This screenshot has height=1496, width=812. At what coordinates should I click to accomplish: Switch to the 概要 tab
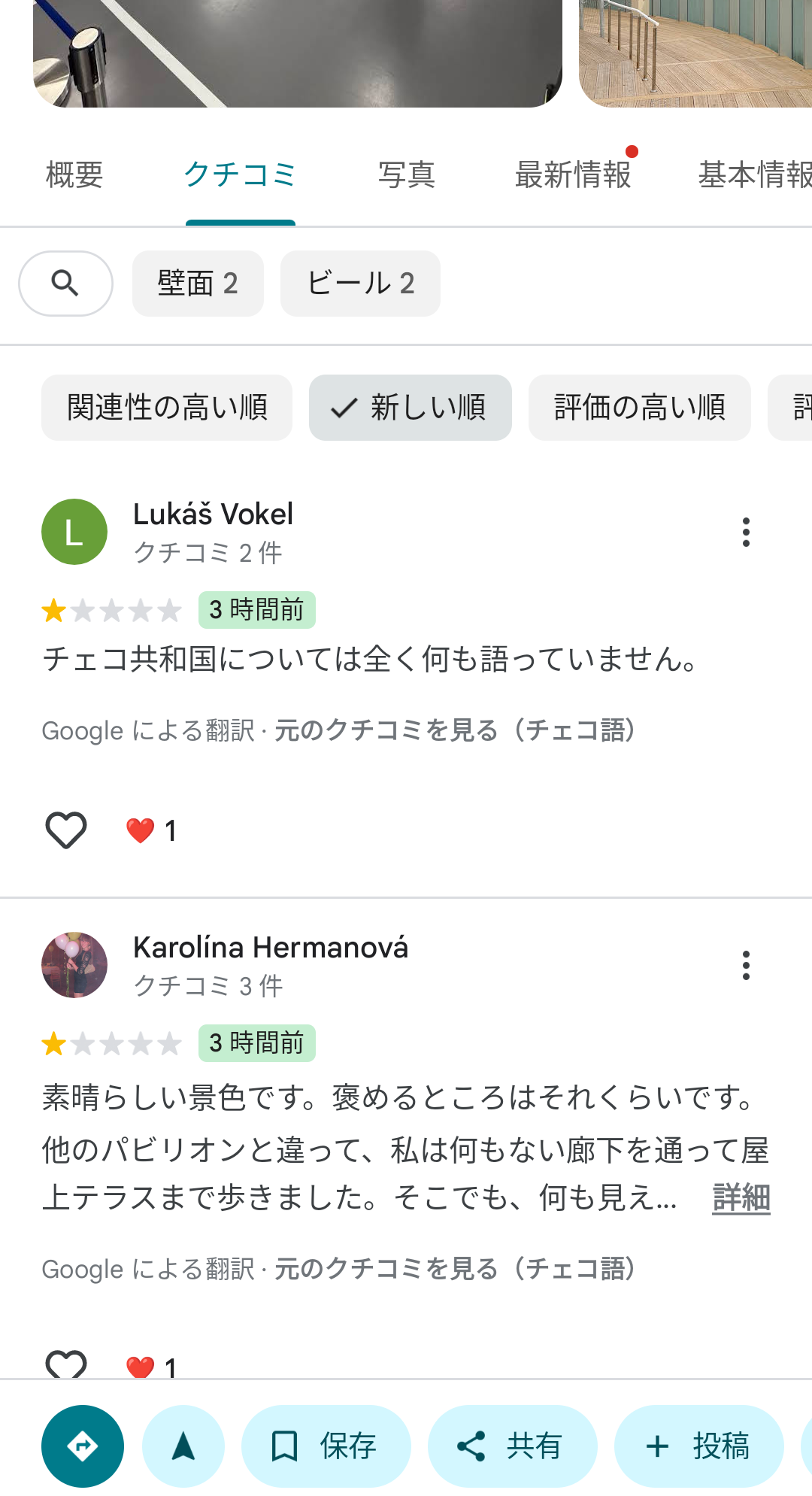click(x=74, y=175)
